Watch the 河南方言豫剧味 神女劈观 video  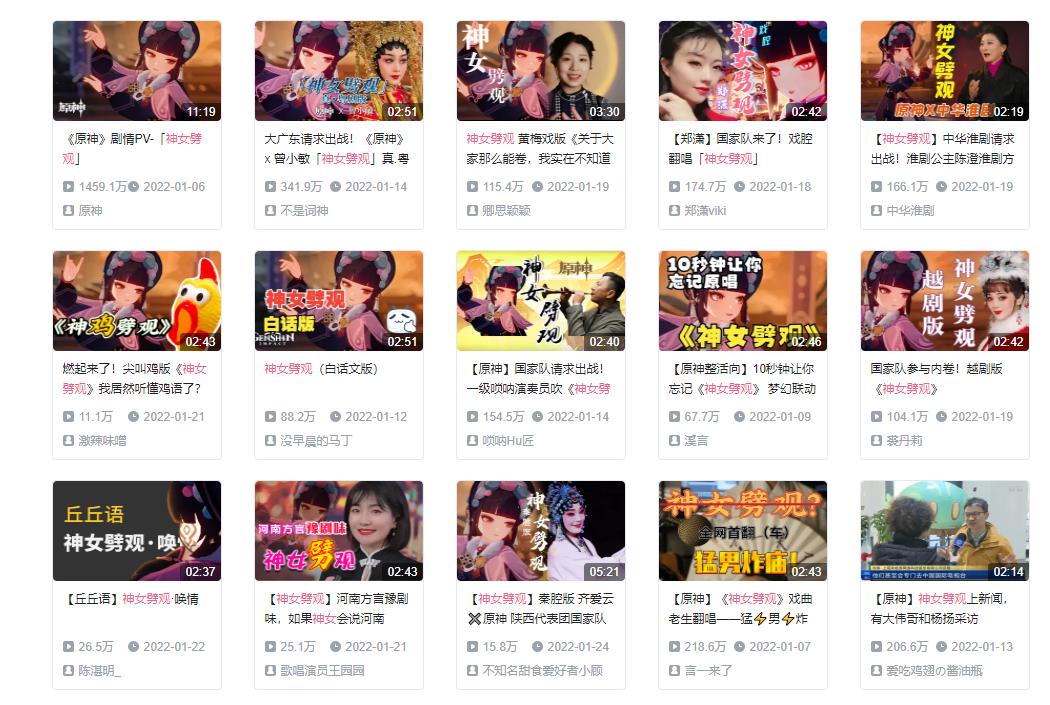click(338, 531)
